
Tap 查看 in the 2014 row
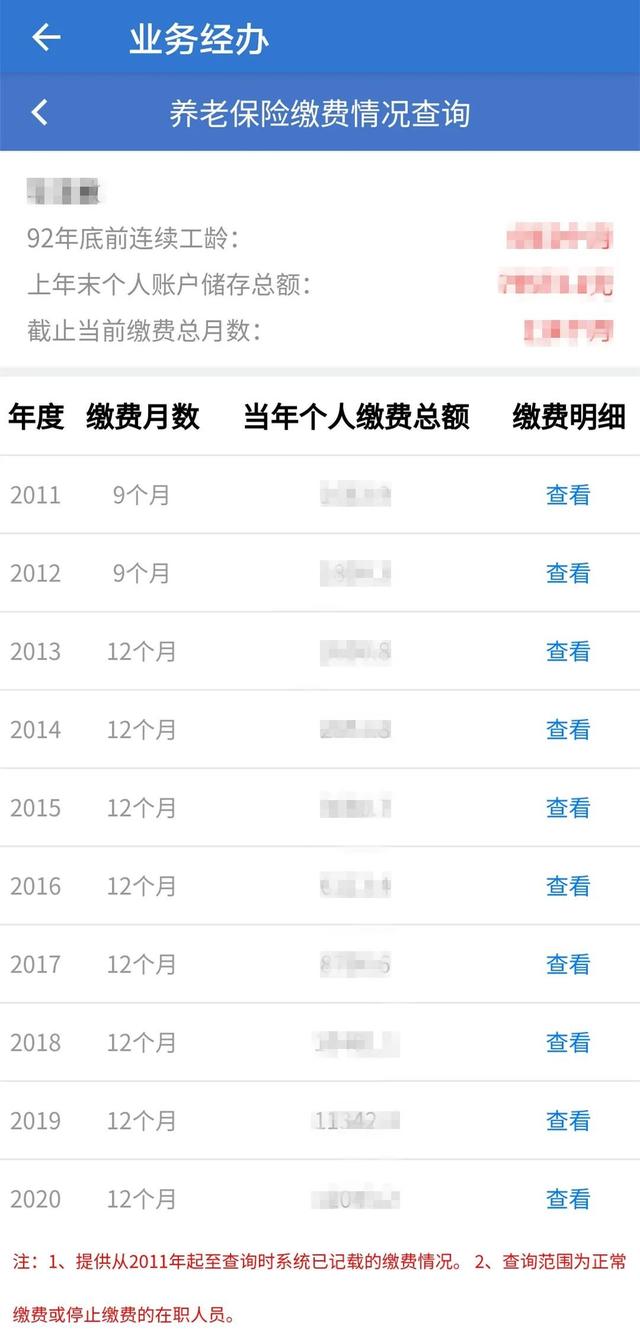[568, 730]
